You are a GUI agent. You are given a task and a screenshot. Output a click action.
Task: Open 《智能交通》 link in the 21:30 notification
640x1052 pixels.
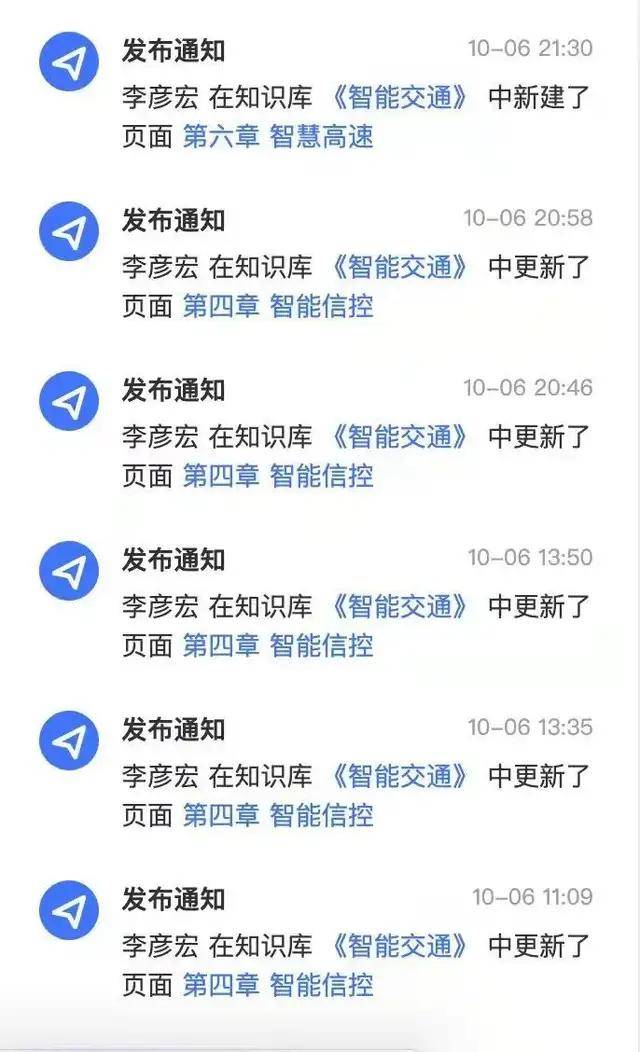pos(400,98)
